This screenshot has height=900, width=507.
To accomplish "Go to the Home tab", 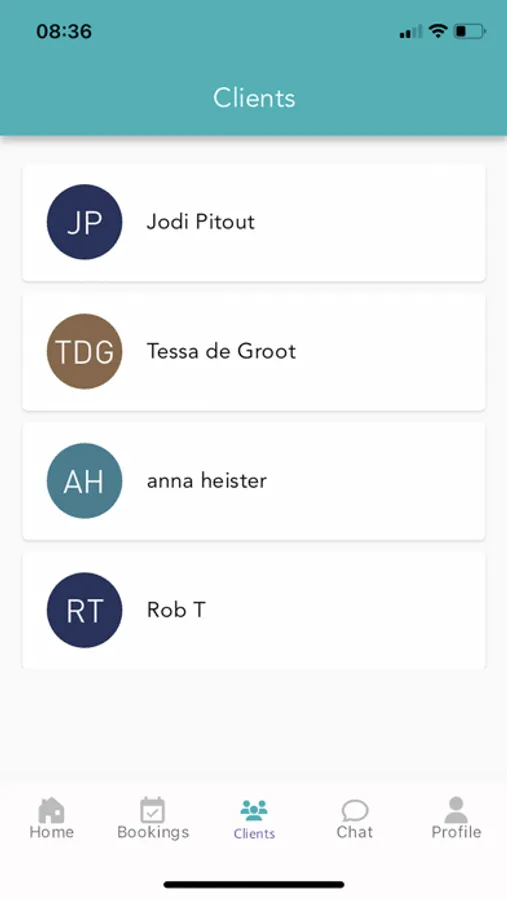I will click(52, 818).
